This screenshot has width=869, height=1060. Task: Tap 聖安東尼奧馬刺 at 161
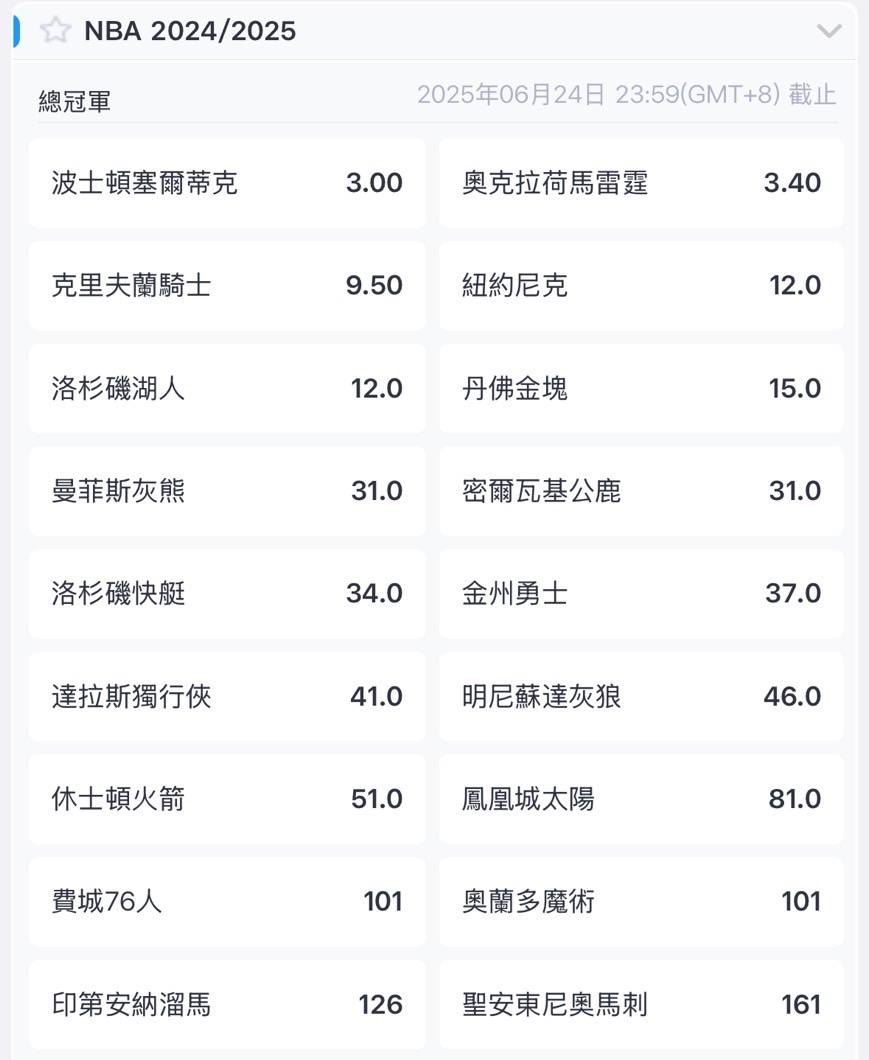641,1005
